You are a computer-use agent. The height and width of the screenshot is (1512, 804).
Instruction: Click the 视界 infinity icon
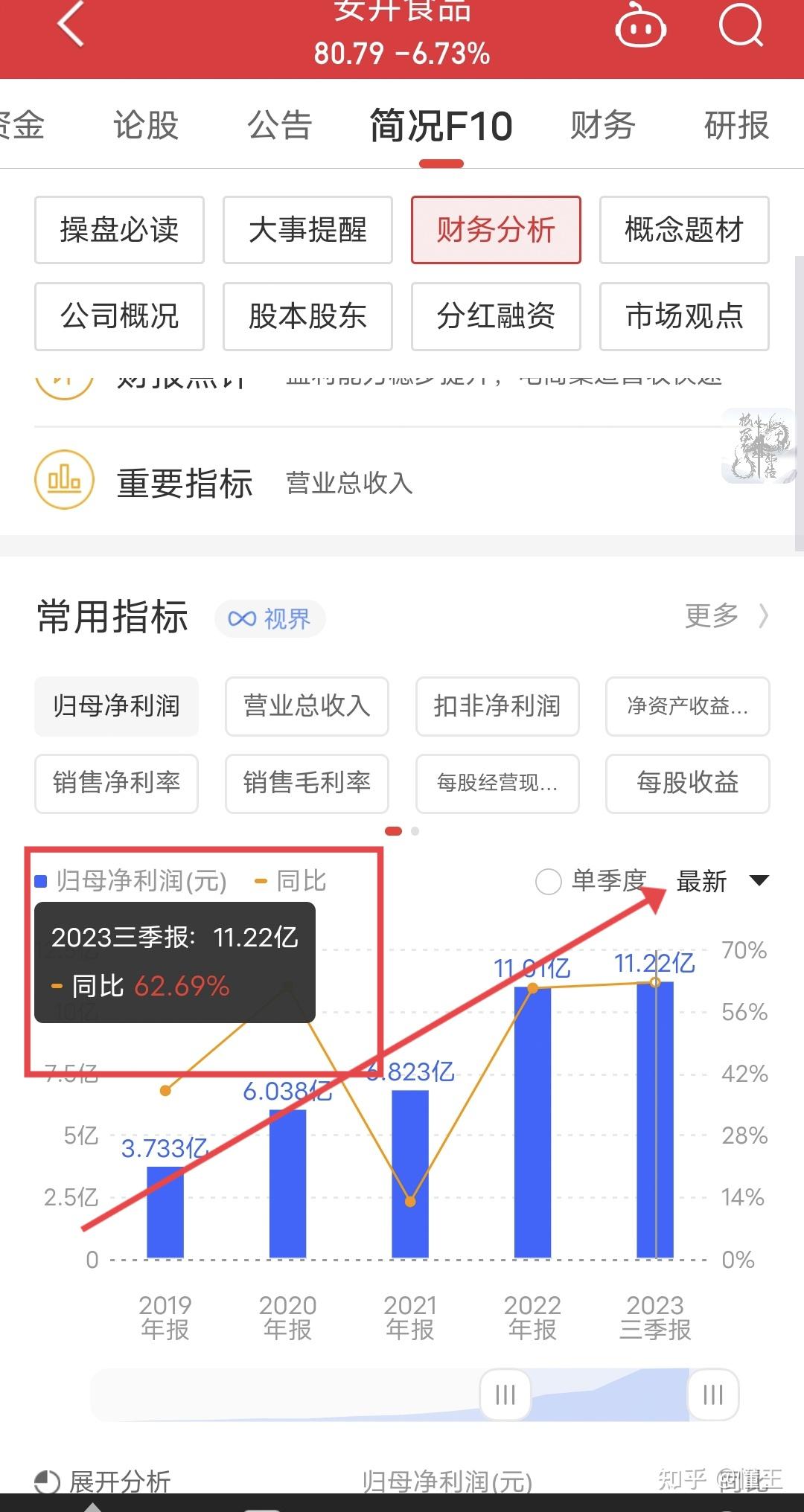pyautogui.click(x=242, y=618)
